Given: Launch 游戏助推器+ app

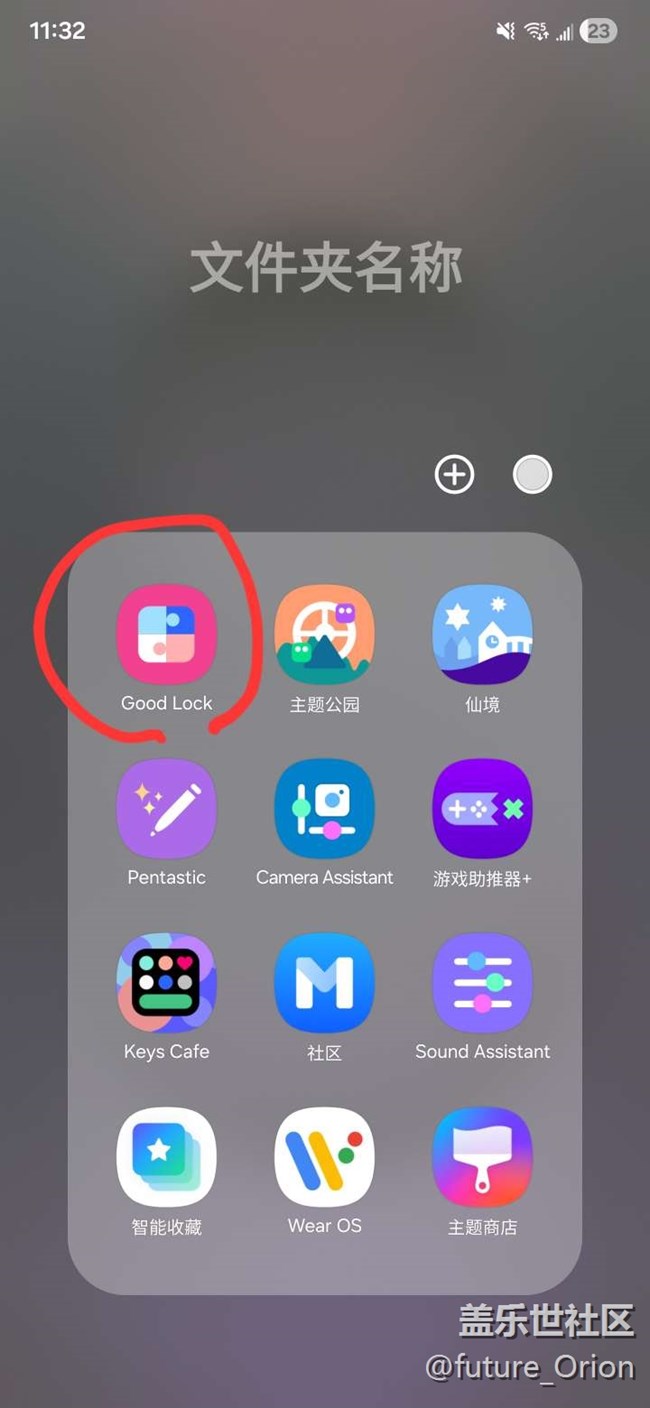Looking at the screenshot, I should click(482, 809).
